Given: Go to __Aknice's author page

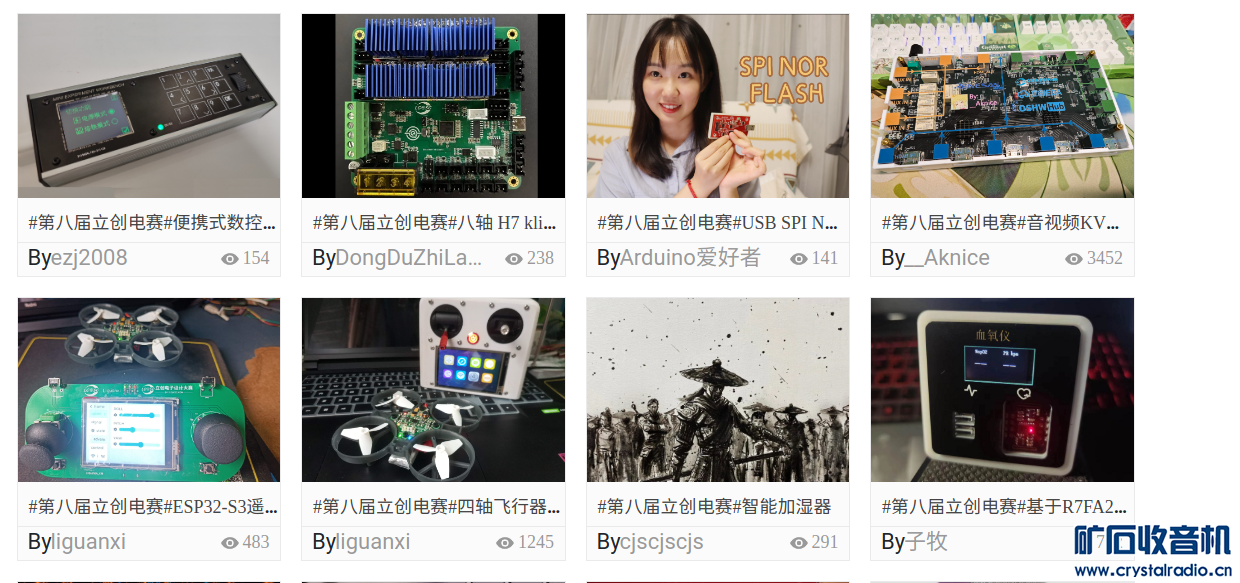Looking at the screenshot, I should click(946, 258).
